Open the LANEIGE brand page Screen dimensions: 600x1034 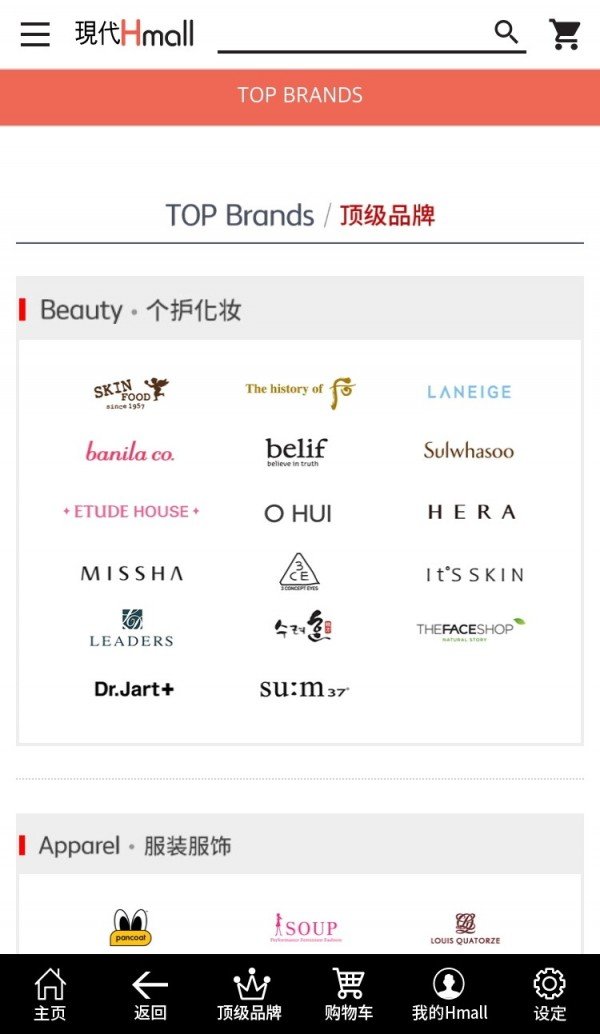[469, 392]
